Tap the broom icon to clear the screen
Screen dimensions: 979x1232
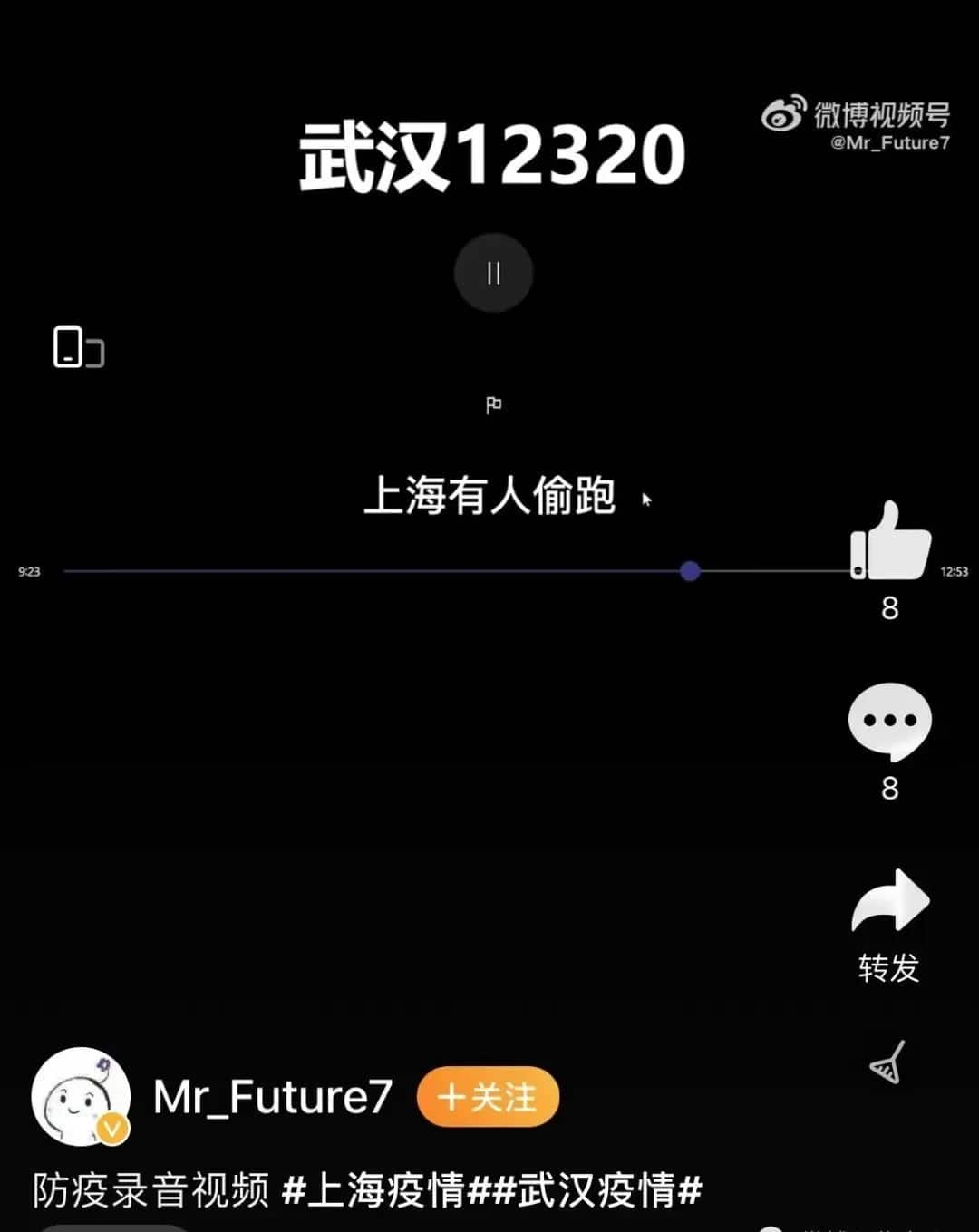pyautogui.click(x=887, y=1062)
